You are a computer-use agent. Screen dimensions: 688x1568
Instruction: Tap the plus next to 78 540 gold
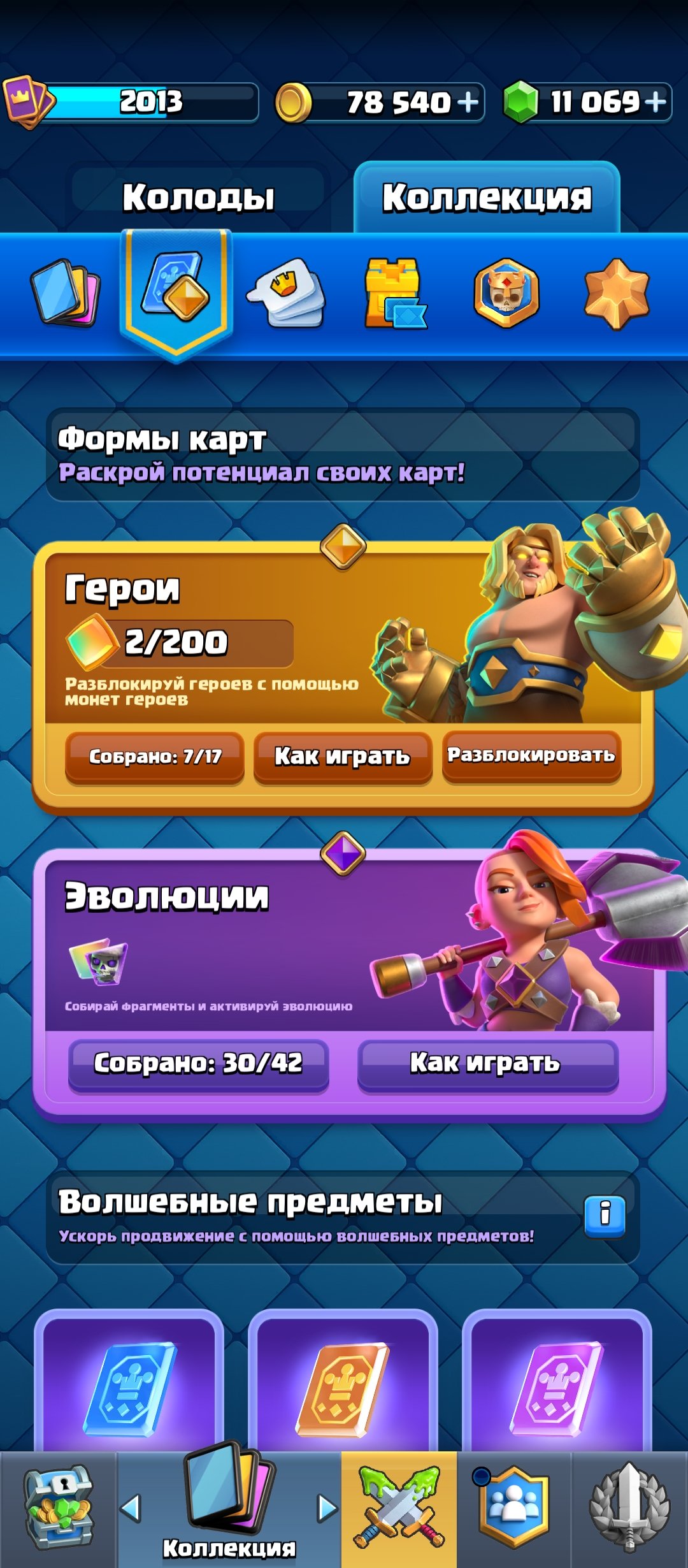[468, 102]
